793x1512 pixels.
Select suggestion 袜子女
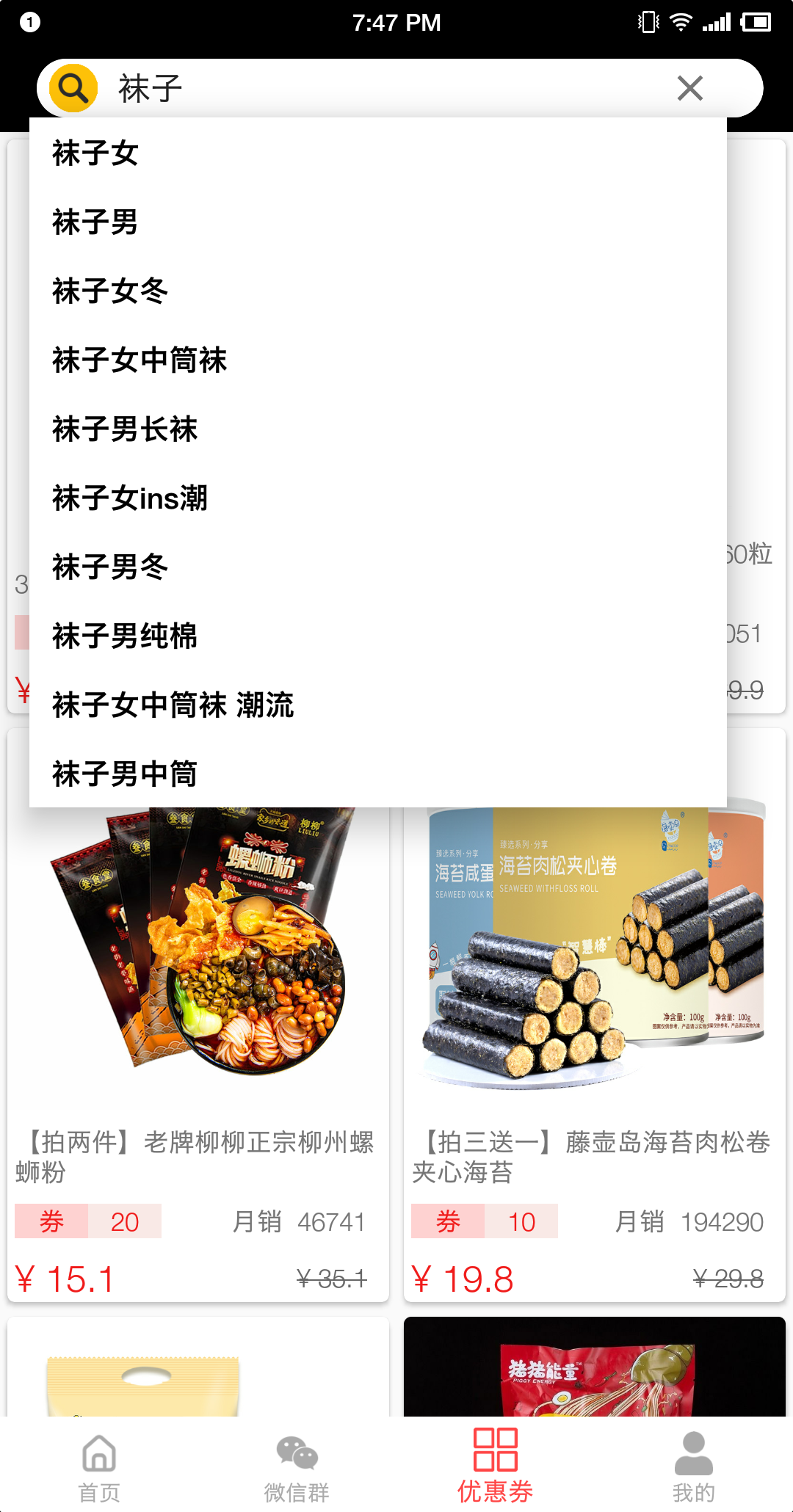click(95, 153)
